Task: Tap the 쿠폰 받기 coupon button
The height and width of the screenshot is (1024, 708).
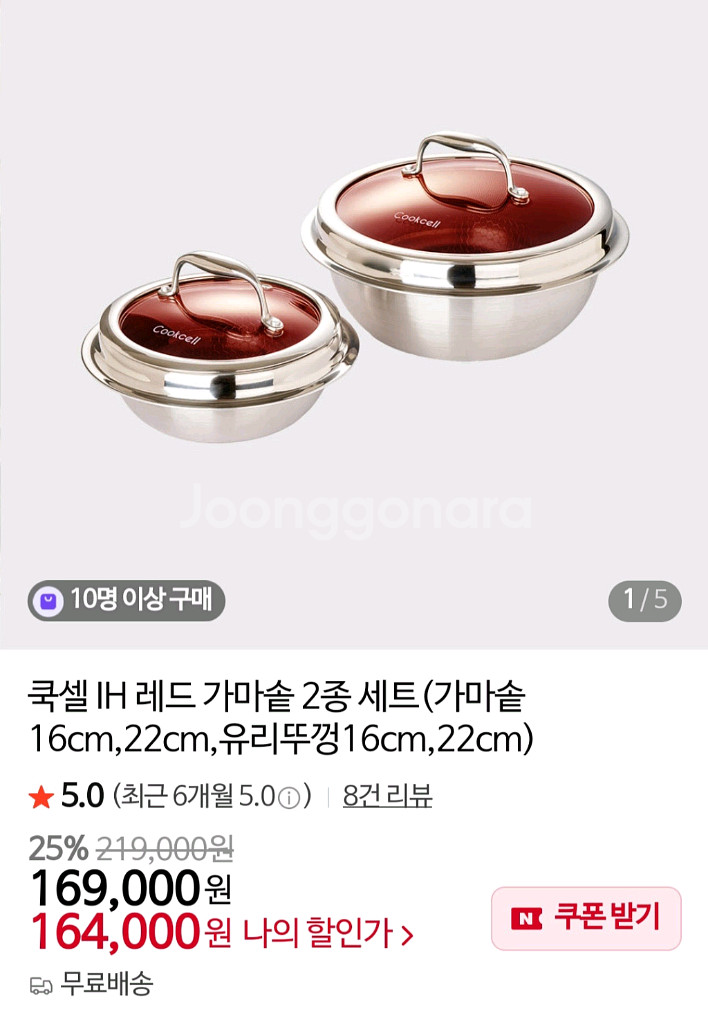Action: click(586, 918)
